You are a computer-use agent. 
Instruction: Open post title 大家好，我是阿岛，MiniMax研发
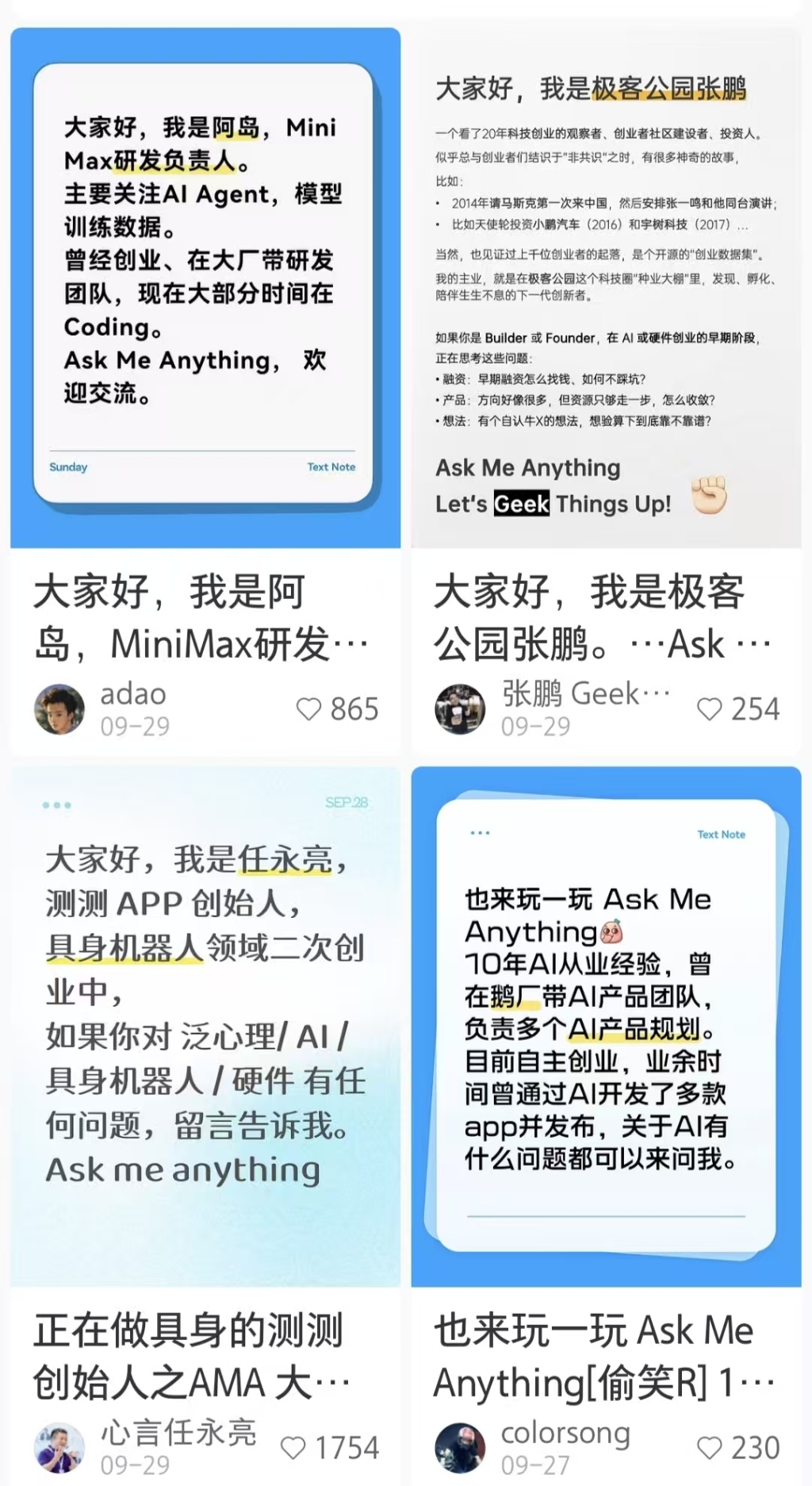tap(200, 617)
